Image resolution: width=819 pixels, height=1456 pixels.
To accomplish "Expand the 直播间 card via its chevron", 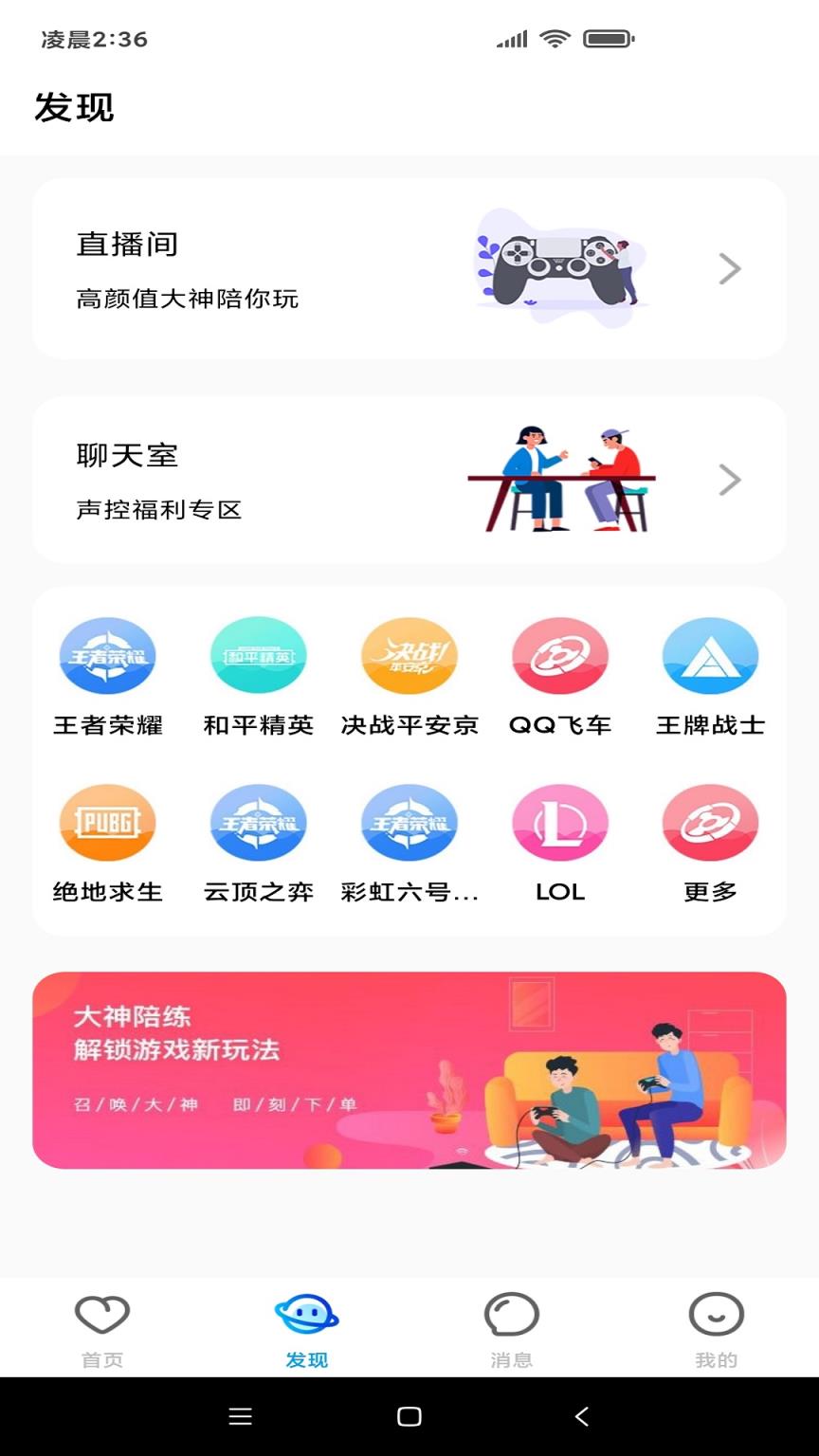I will click(729, 268).
